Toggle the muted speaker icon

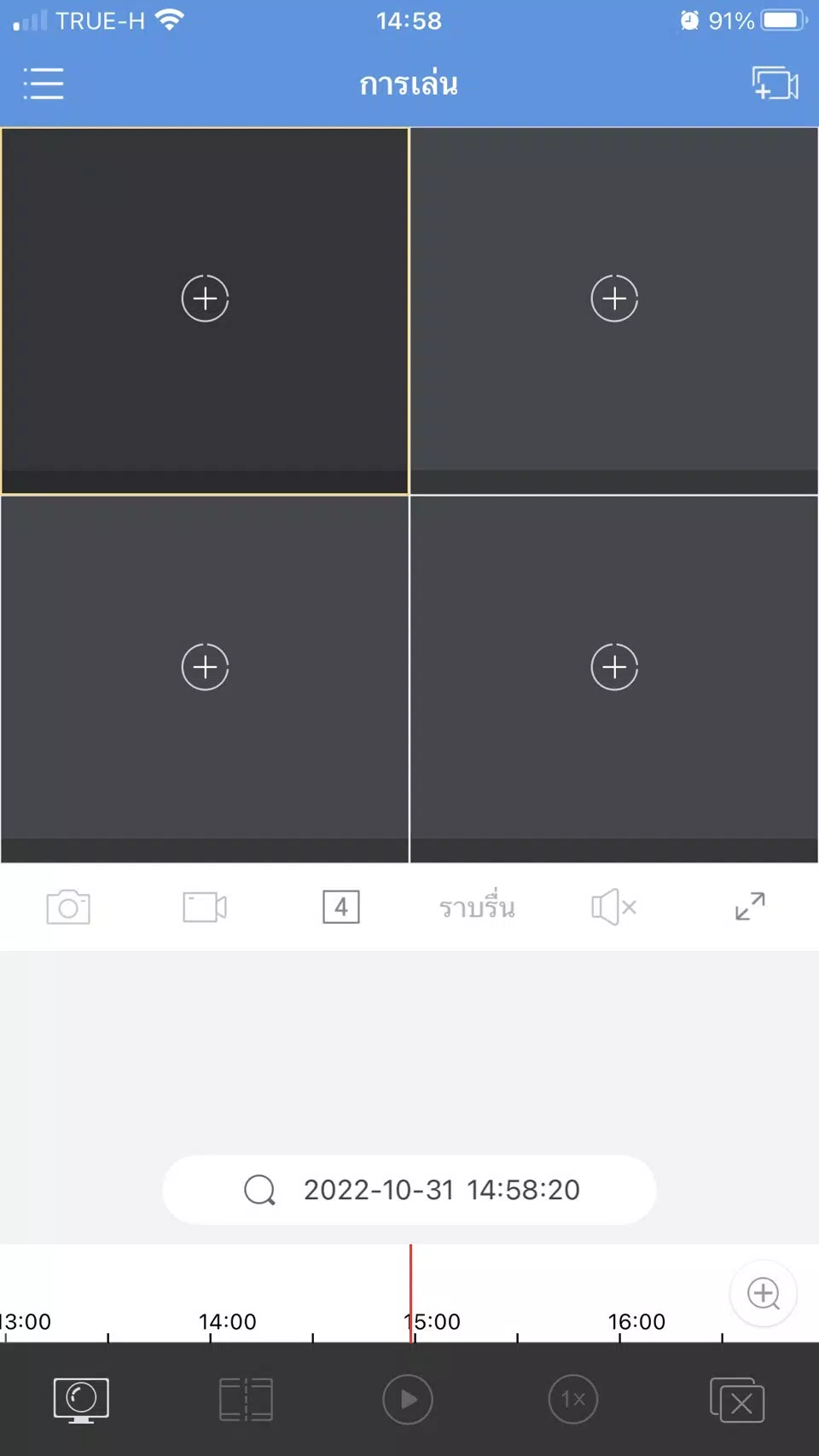[x=613, y=907]
